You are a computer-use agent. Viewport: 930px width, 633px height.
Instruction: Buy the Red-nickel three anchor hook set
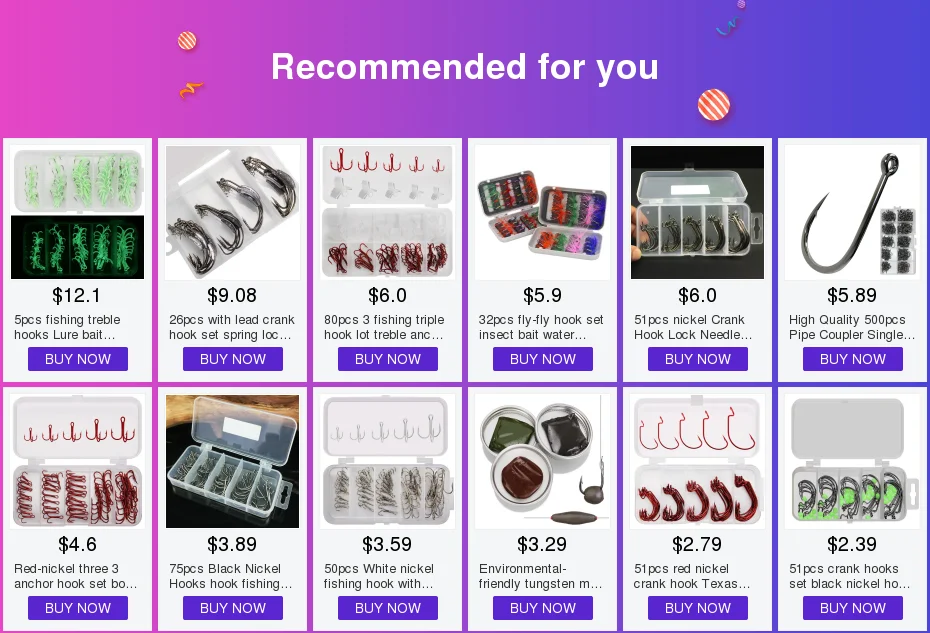78,608
